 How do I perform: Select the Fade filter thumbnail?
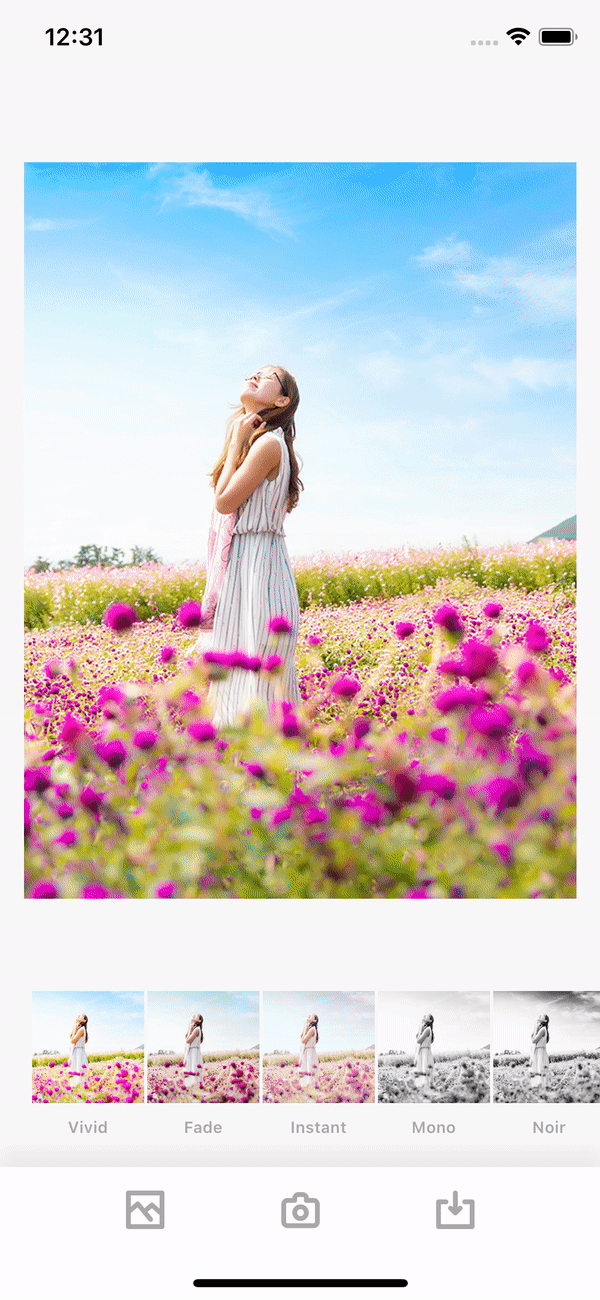(203, 1047)
